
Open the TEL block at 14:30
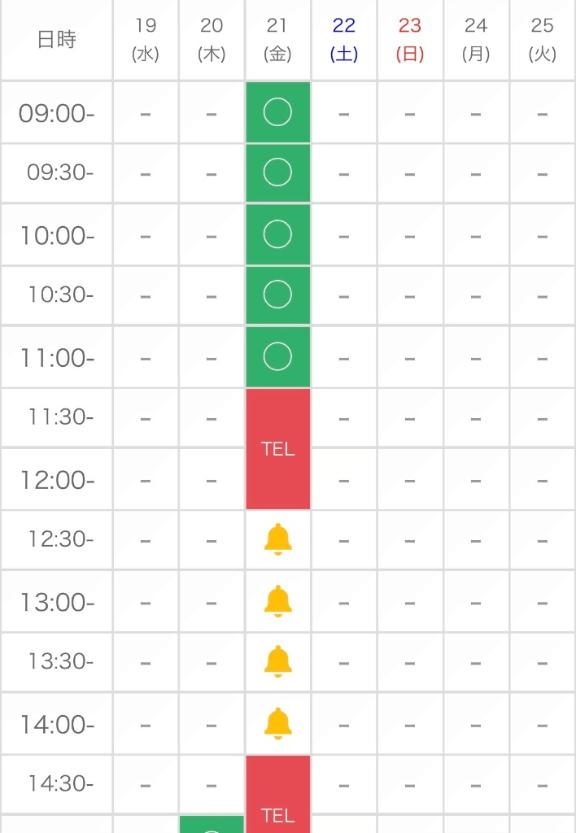click(x=278, y=794)
